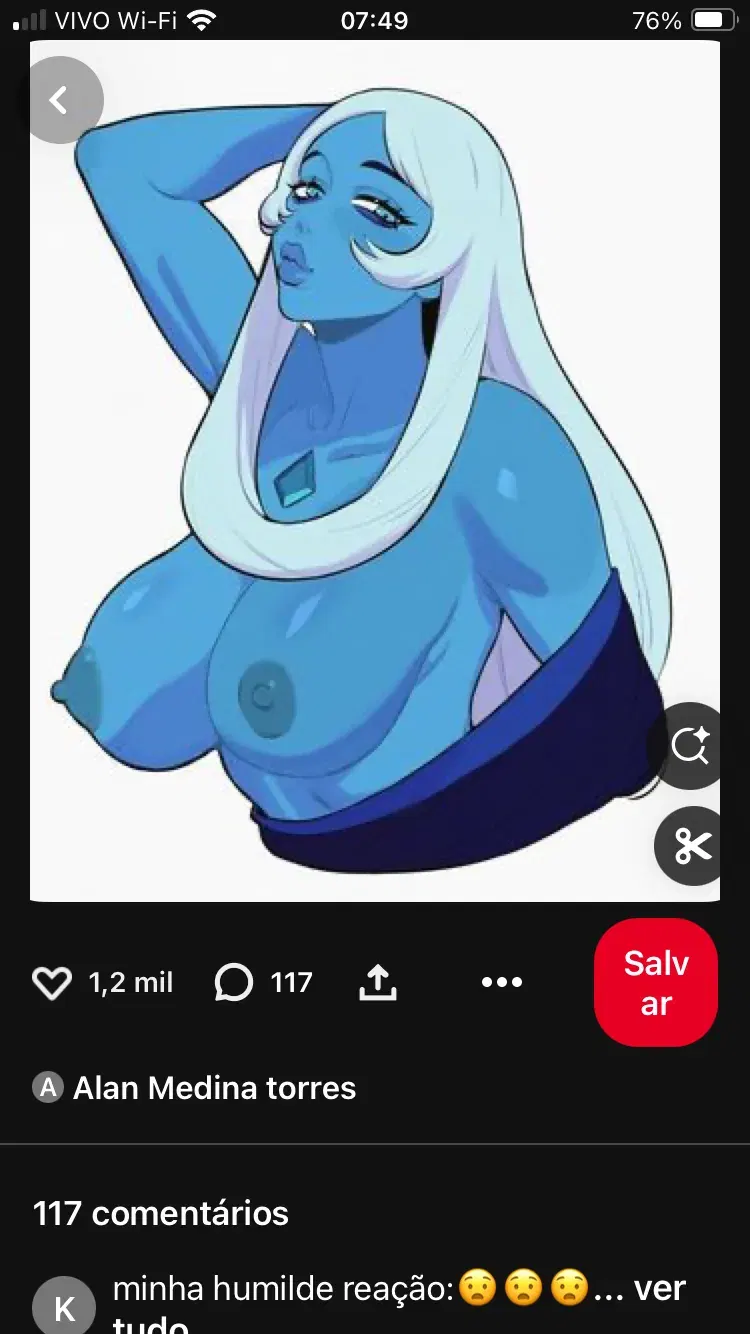Like the pin with the heart icon
The image size is (750, 1334).
click(52, 984)
